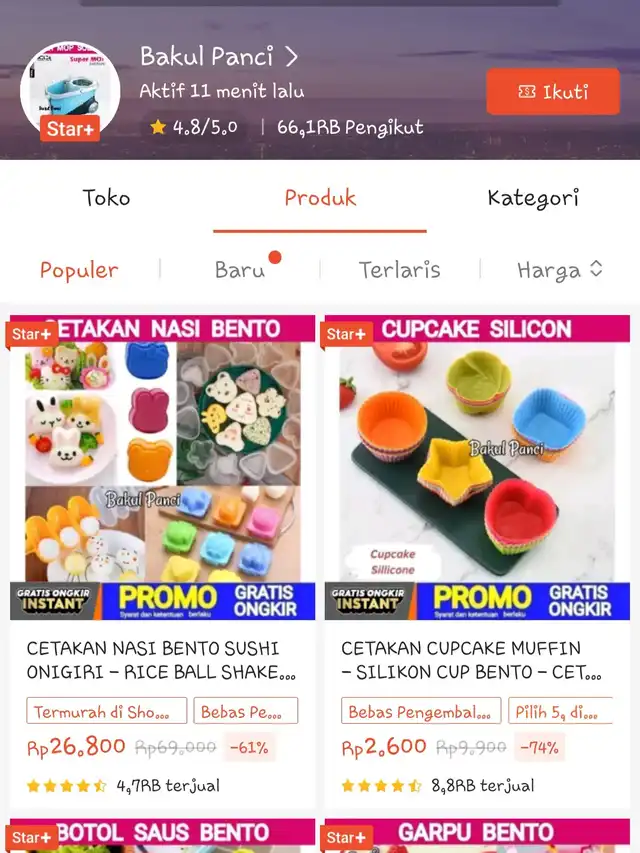
Task: Tap the Bakul Panci shop avatar
Action: tap(70, 91)
